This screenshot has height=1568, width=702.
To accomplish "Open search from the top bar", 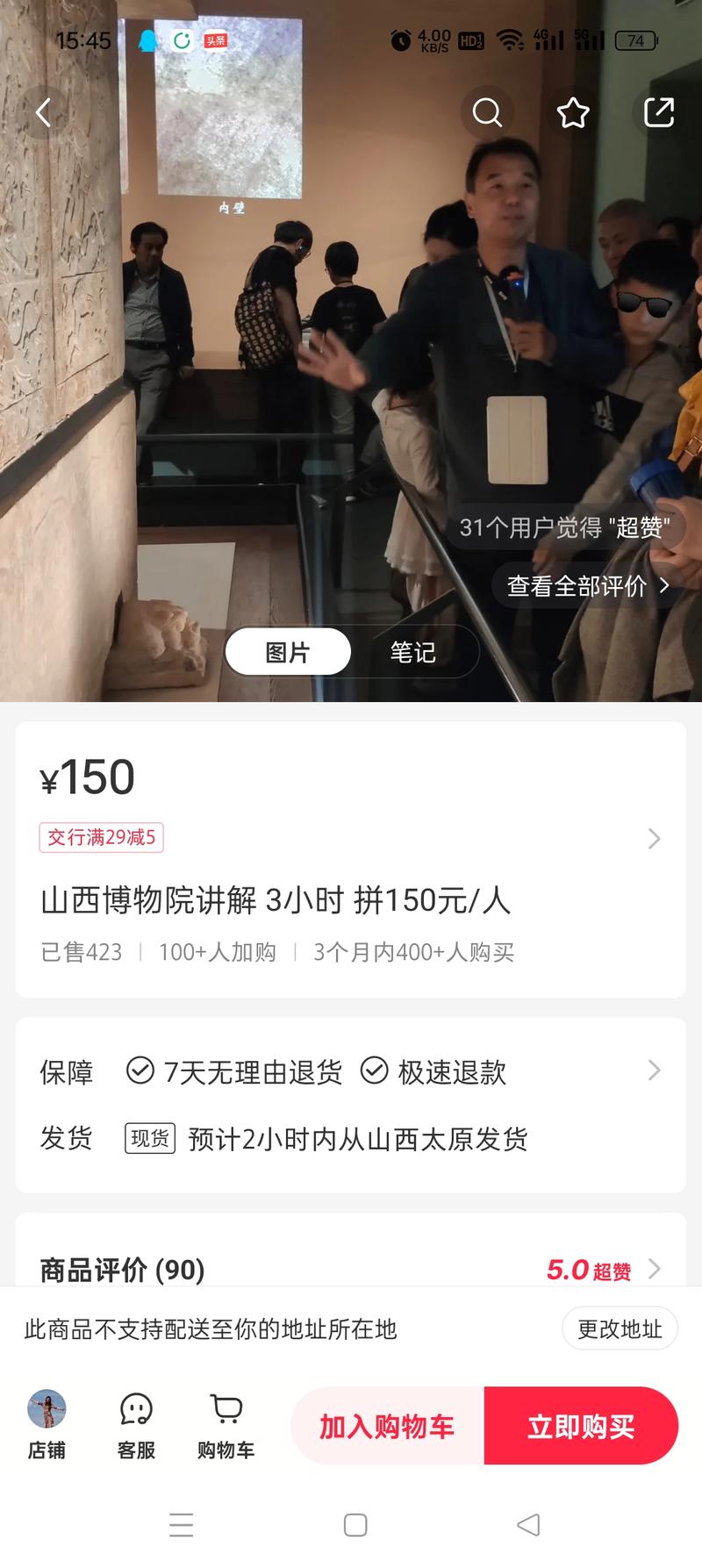I will (x=487, y=112).
